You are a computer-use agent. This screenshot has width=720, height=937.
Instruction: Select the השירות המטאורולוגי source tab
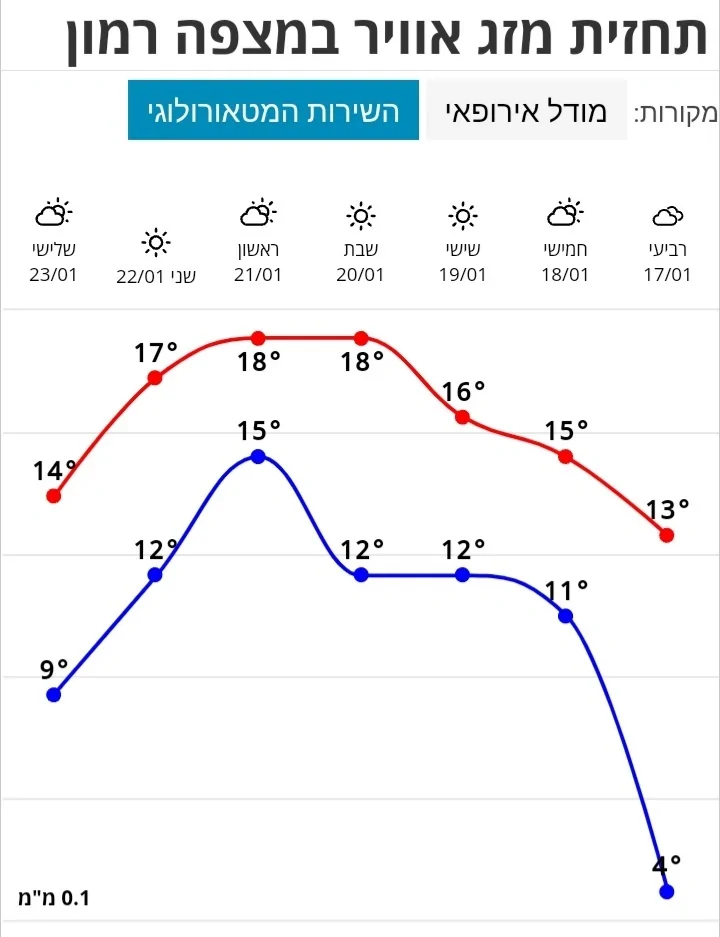[273, 111]
